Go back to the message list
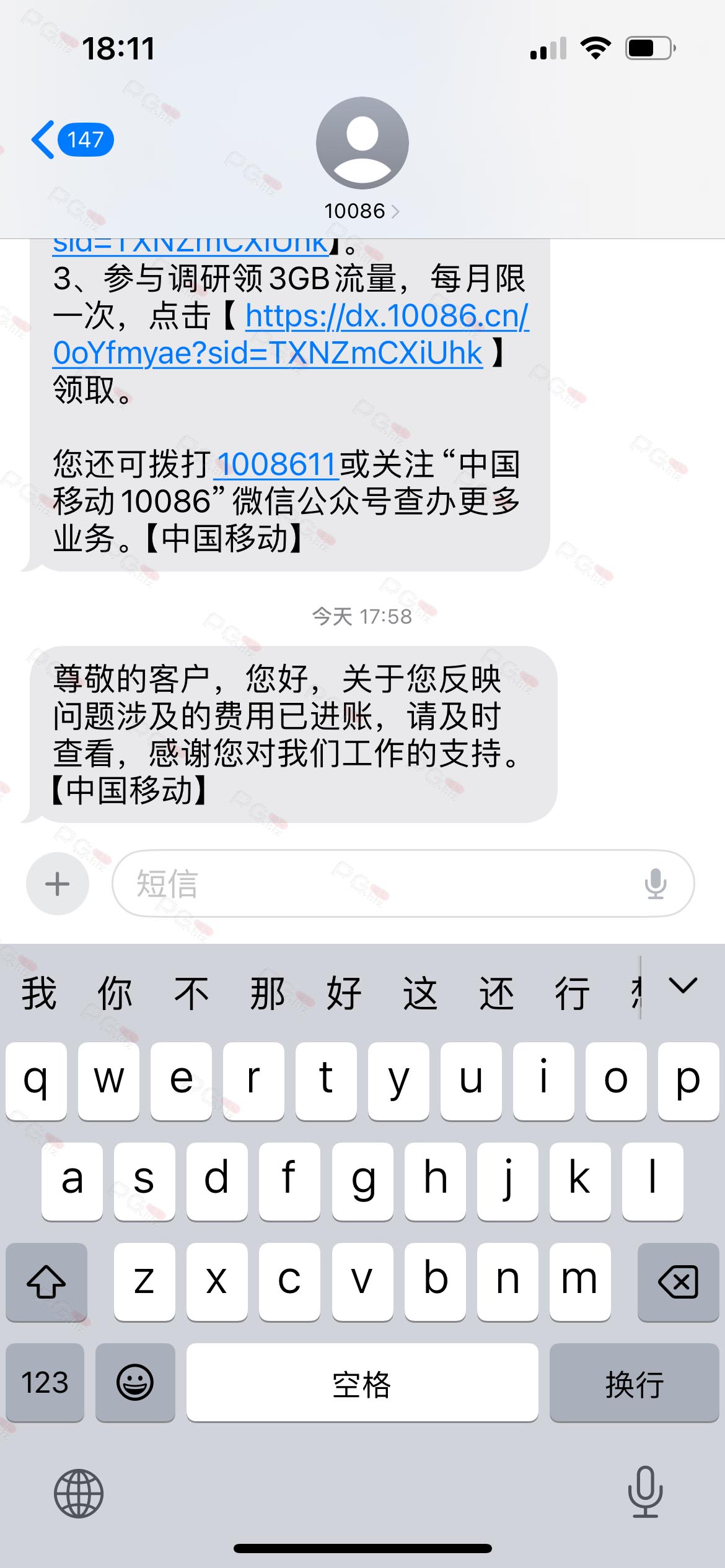 pos(72,139)
